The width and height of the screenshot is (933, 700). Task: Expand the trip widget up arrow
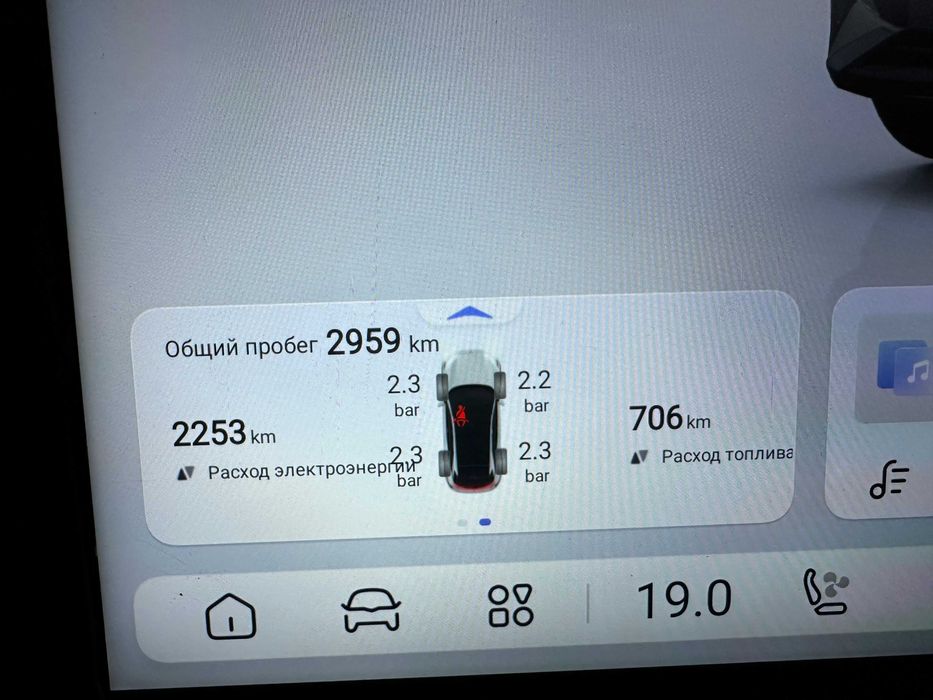tap(470, 313)
